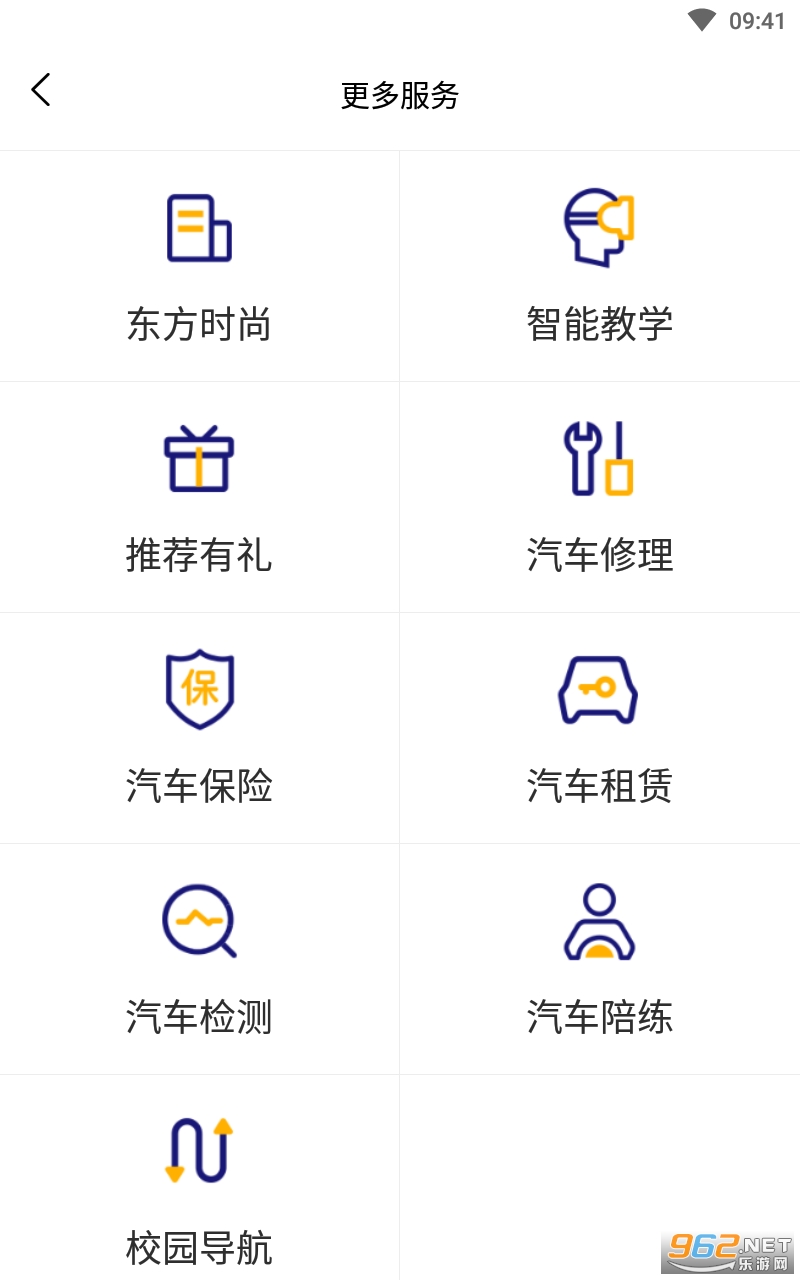Go back from the 更多服务 page

click(x=41, y=91)
